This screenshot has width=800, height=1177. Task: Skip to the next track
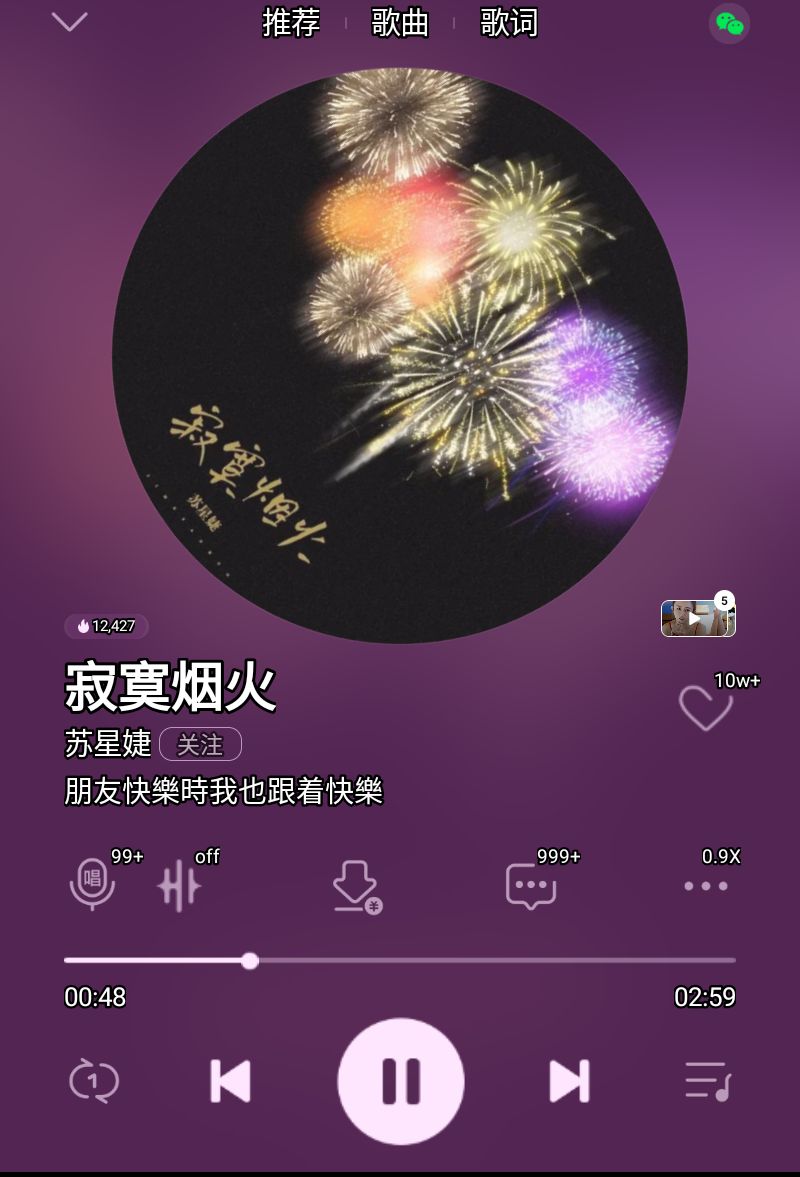570,1081
